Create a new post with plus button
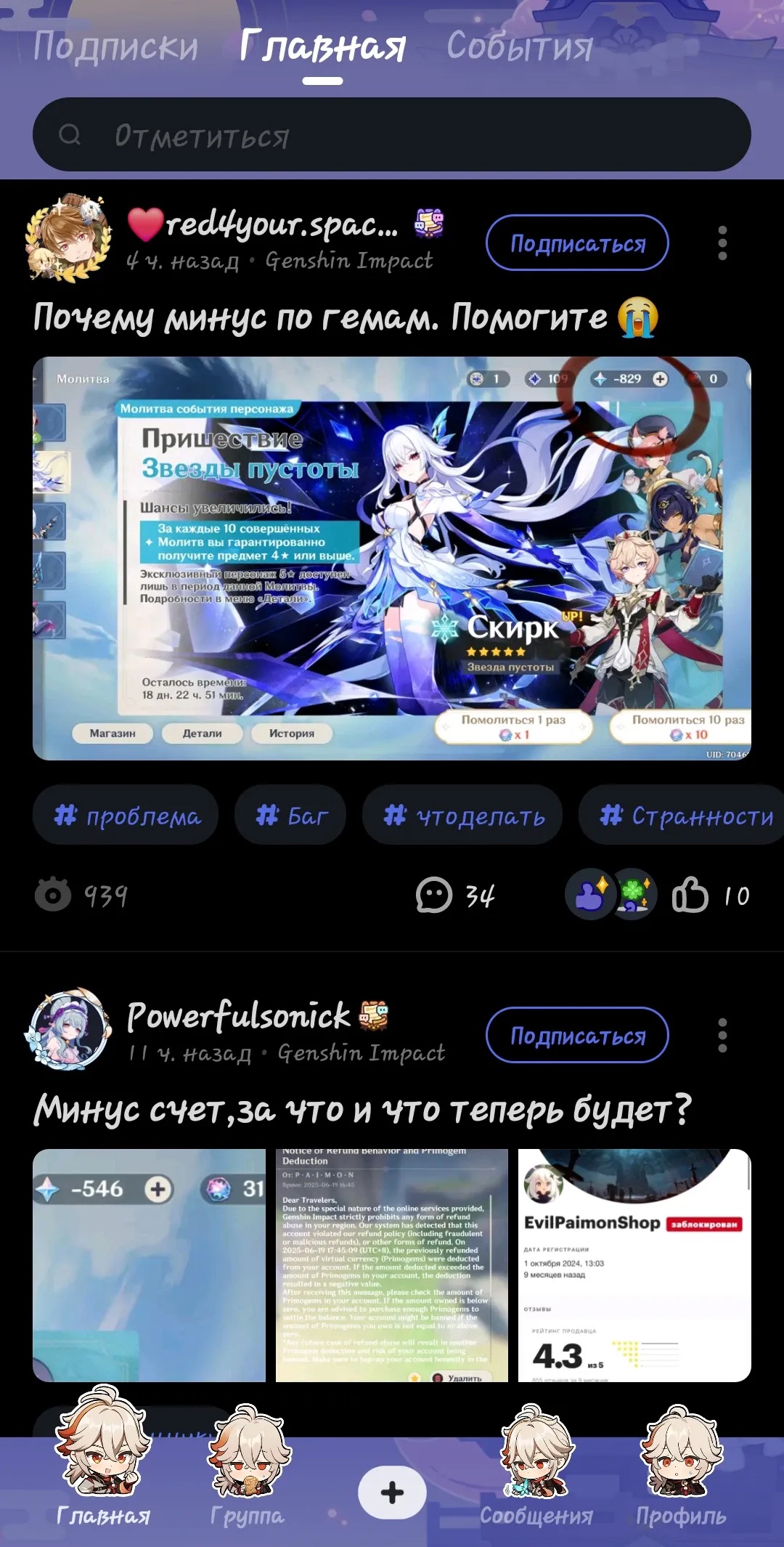784x1547 pixels. pos(392,1493)
